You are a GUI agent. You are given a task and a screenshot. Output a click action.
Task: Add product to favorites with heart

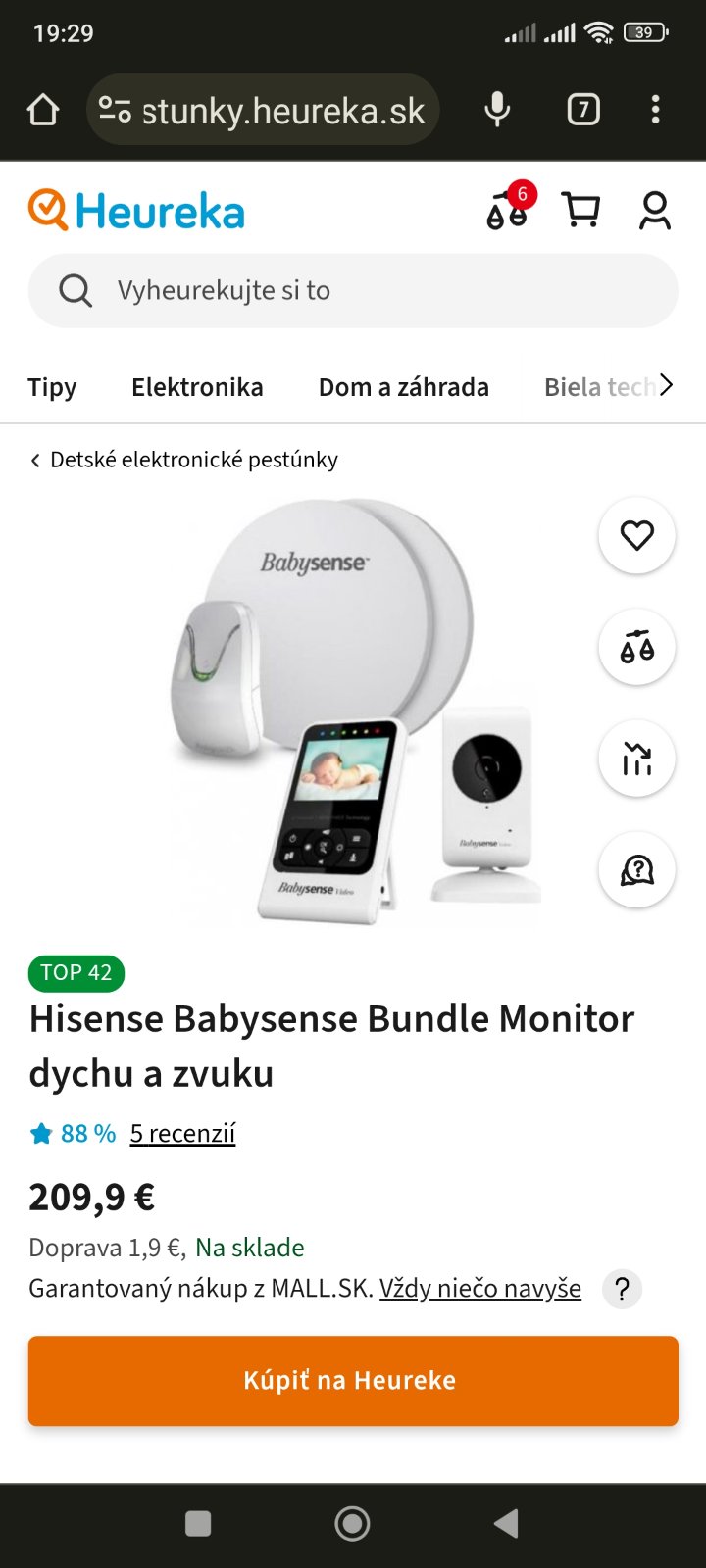636,535
